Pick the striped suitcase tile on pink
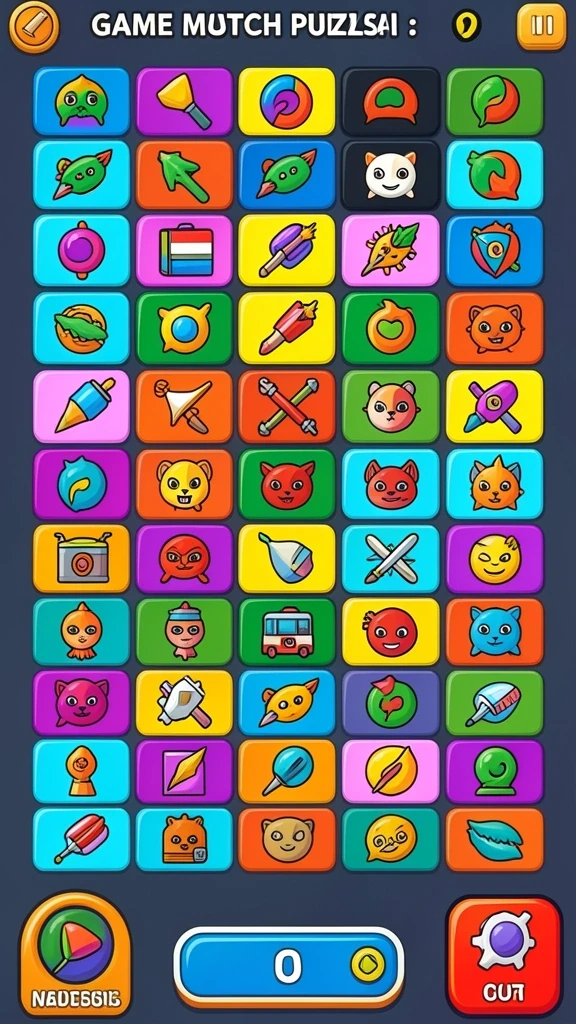Screen dimensions: 576x1024 185,251
